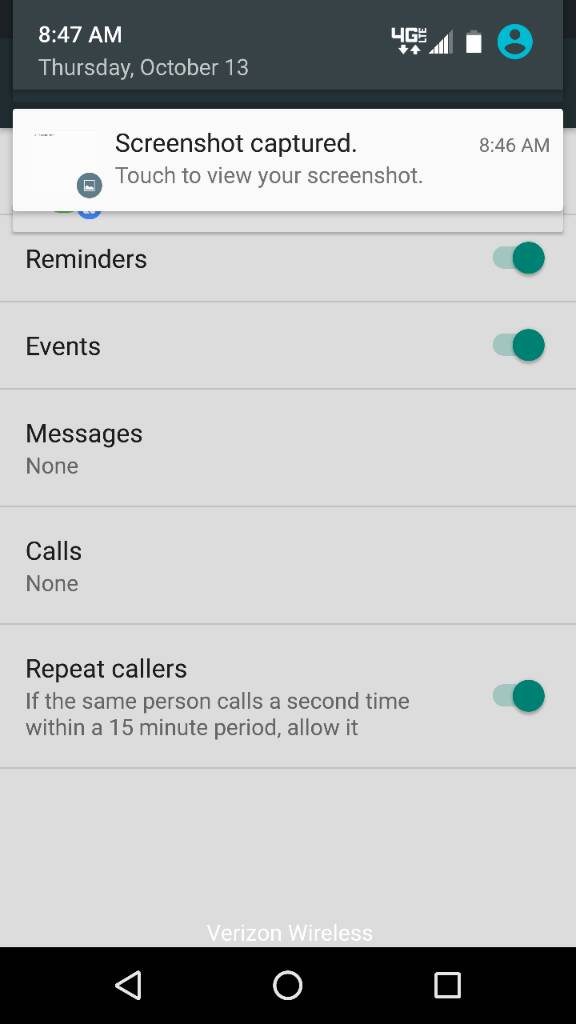
Task: Toggle off Repeat callers
Action: click(519, 696)
